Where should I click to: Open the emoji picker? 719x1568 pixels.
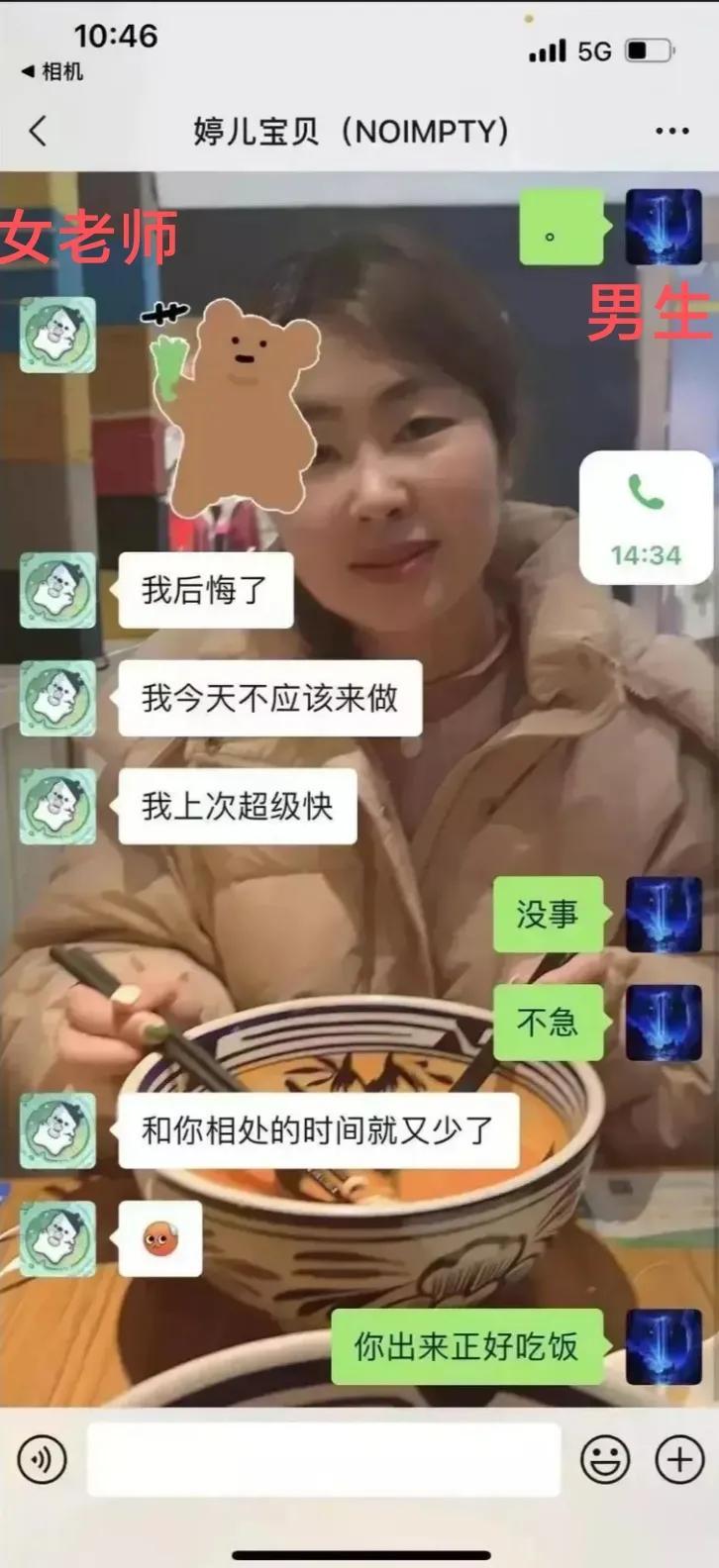(x=604, y=1459)
